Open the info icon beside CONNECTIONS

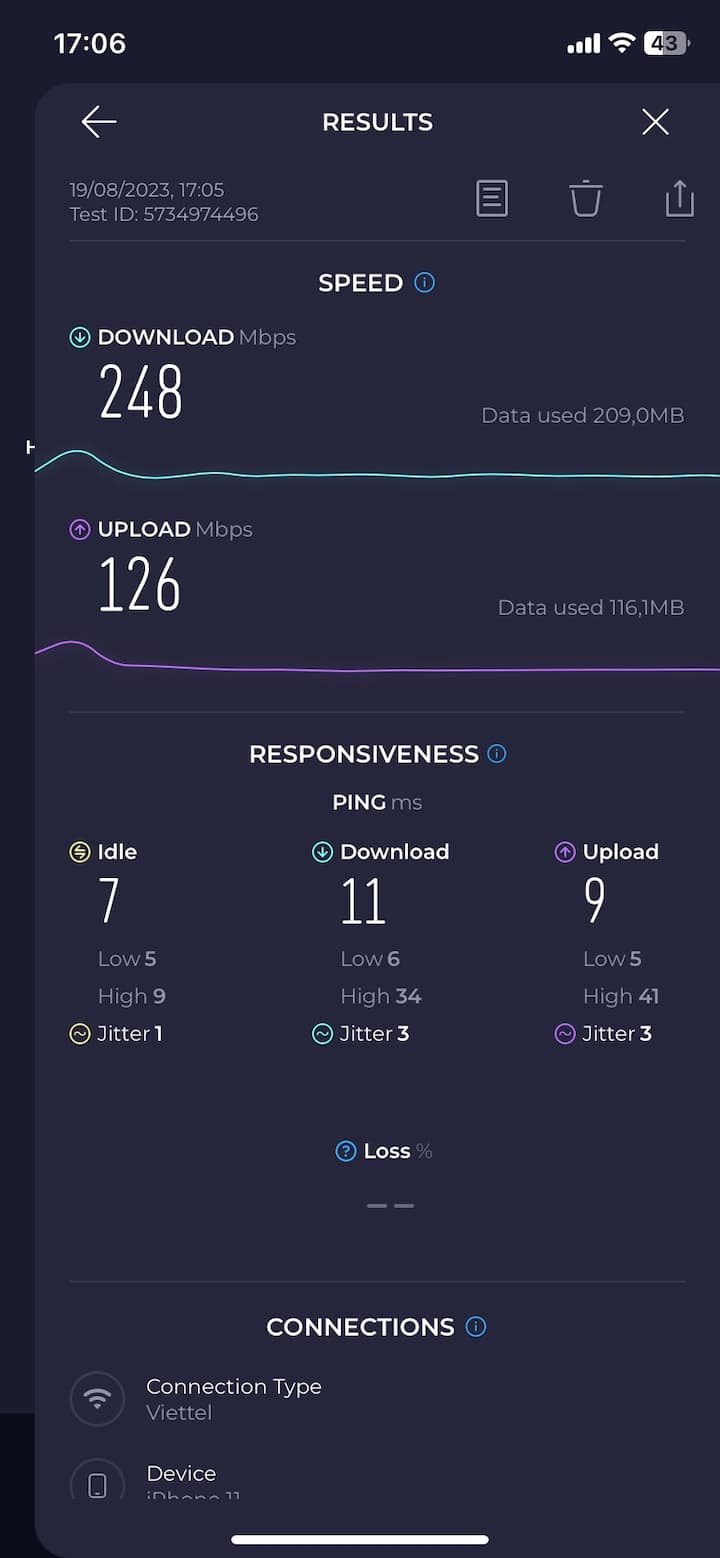(476, 1327)
